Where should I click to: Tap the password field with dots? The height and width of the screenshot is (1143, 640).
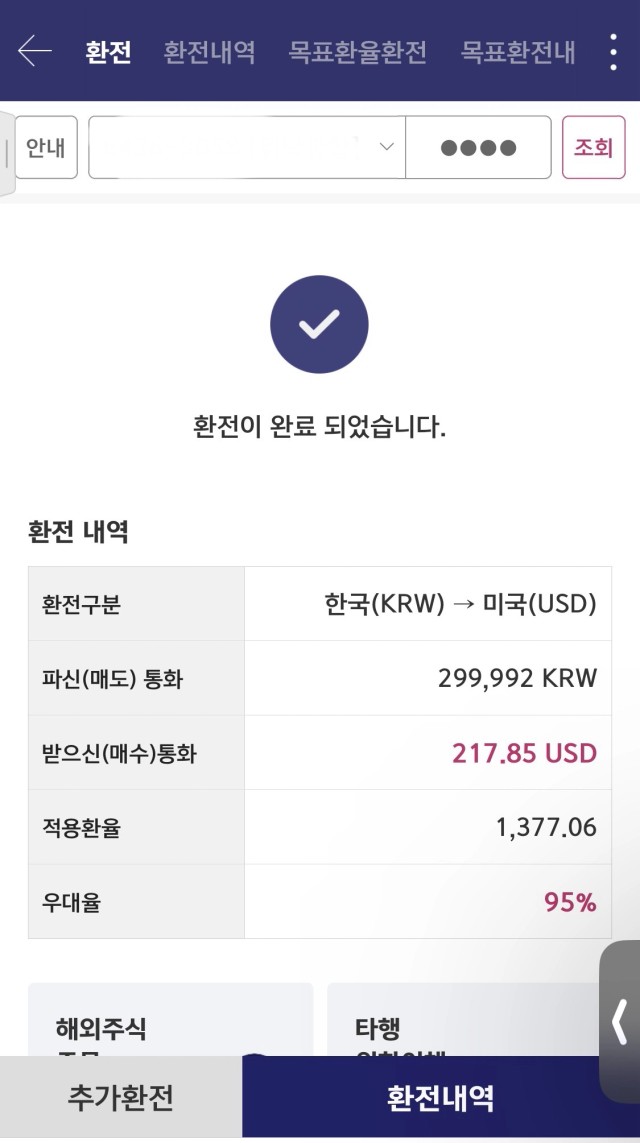pos(478,147)
